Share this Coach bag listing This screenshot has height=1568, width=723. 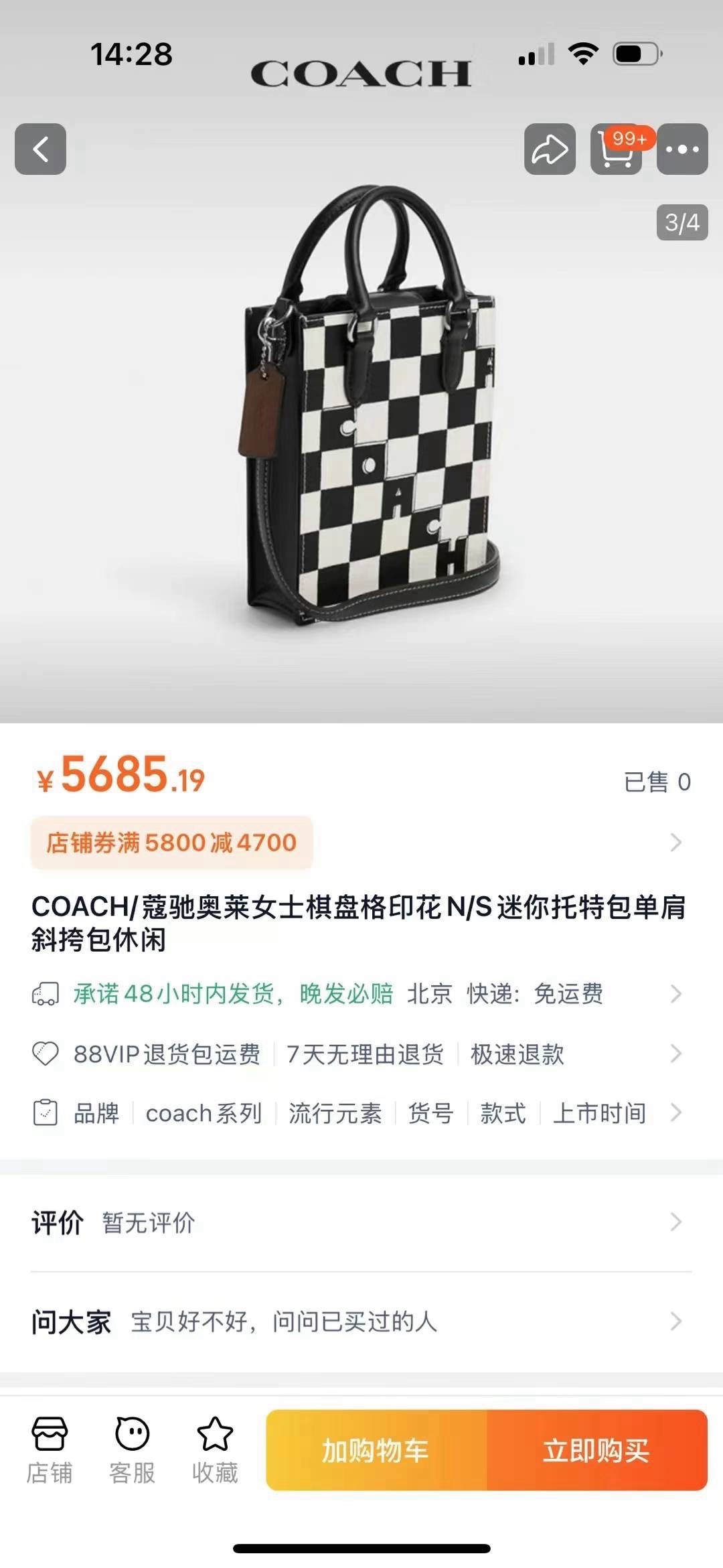point(550,149)
